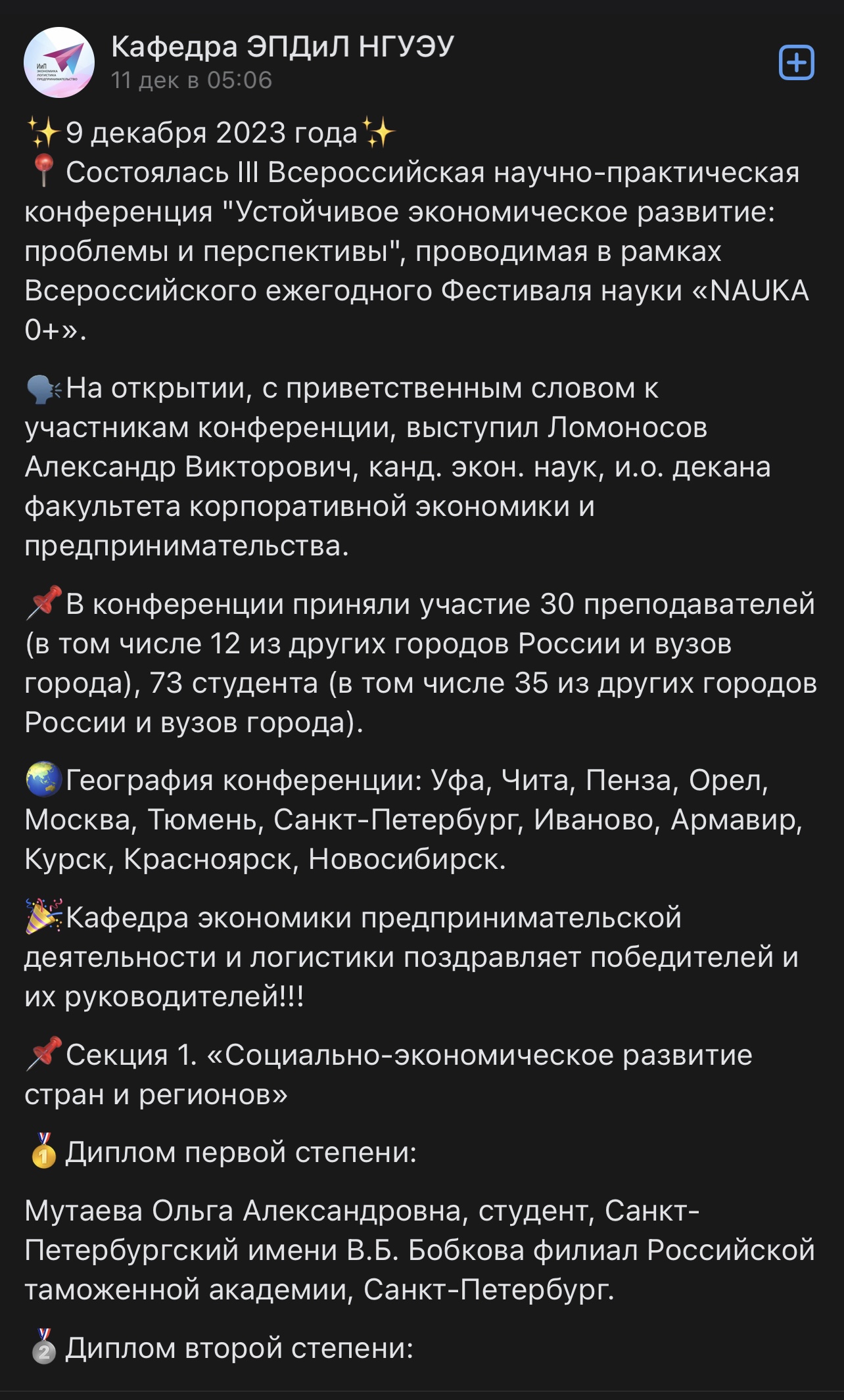Tap the follow plus icon beside Кафедра ЭПДиЛ НГУЭУ
This screenshot has height=1400, width=844.
pyautogui.click(x=796, y=63)
